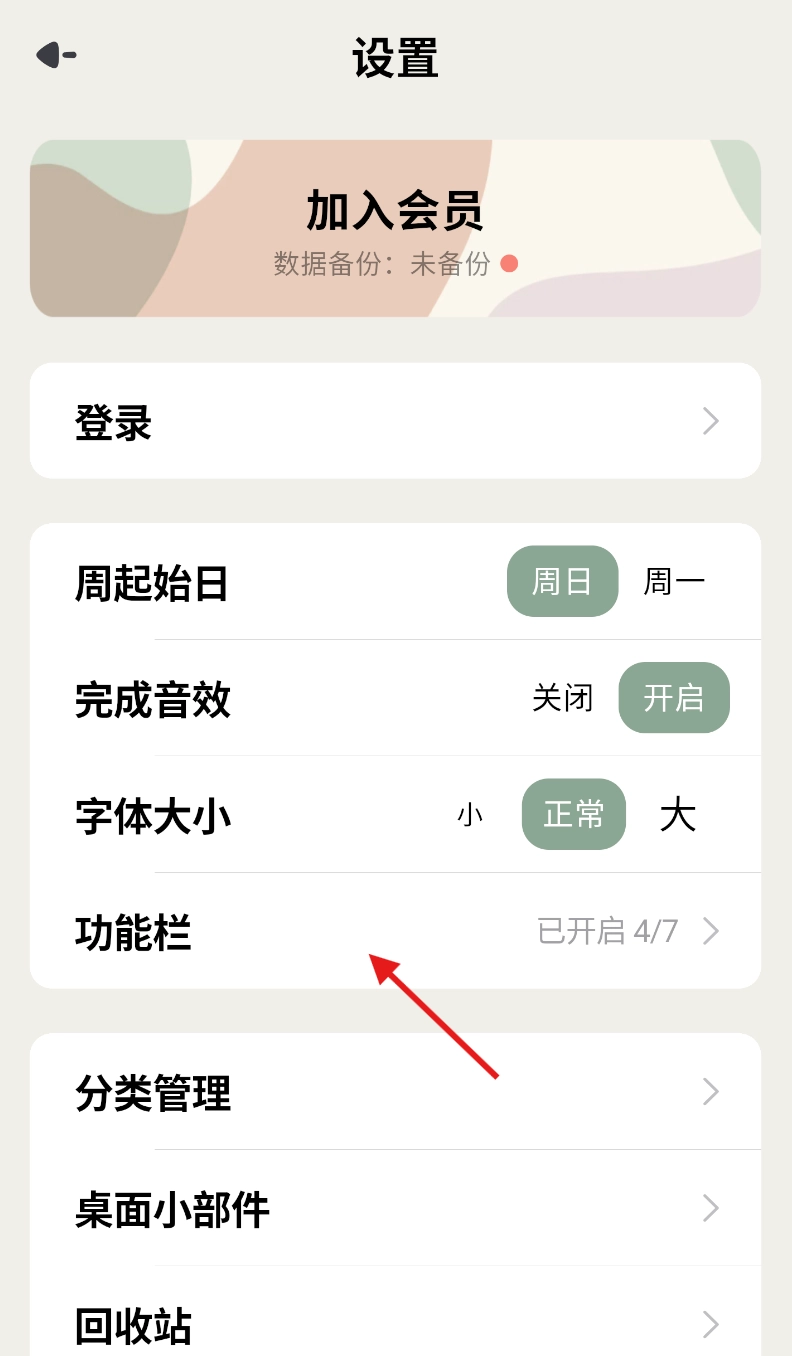Open the 功能栏 settings row
This screenshot has width=792, height=1356.
coord(395,932)
